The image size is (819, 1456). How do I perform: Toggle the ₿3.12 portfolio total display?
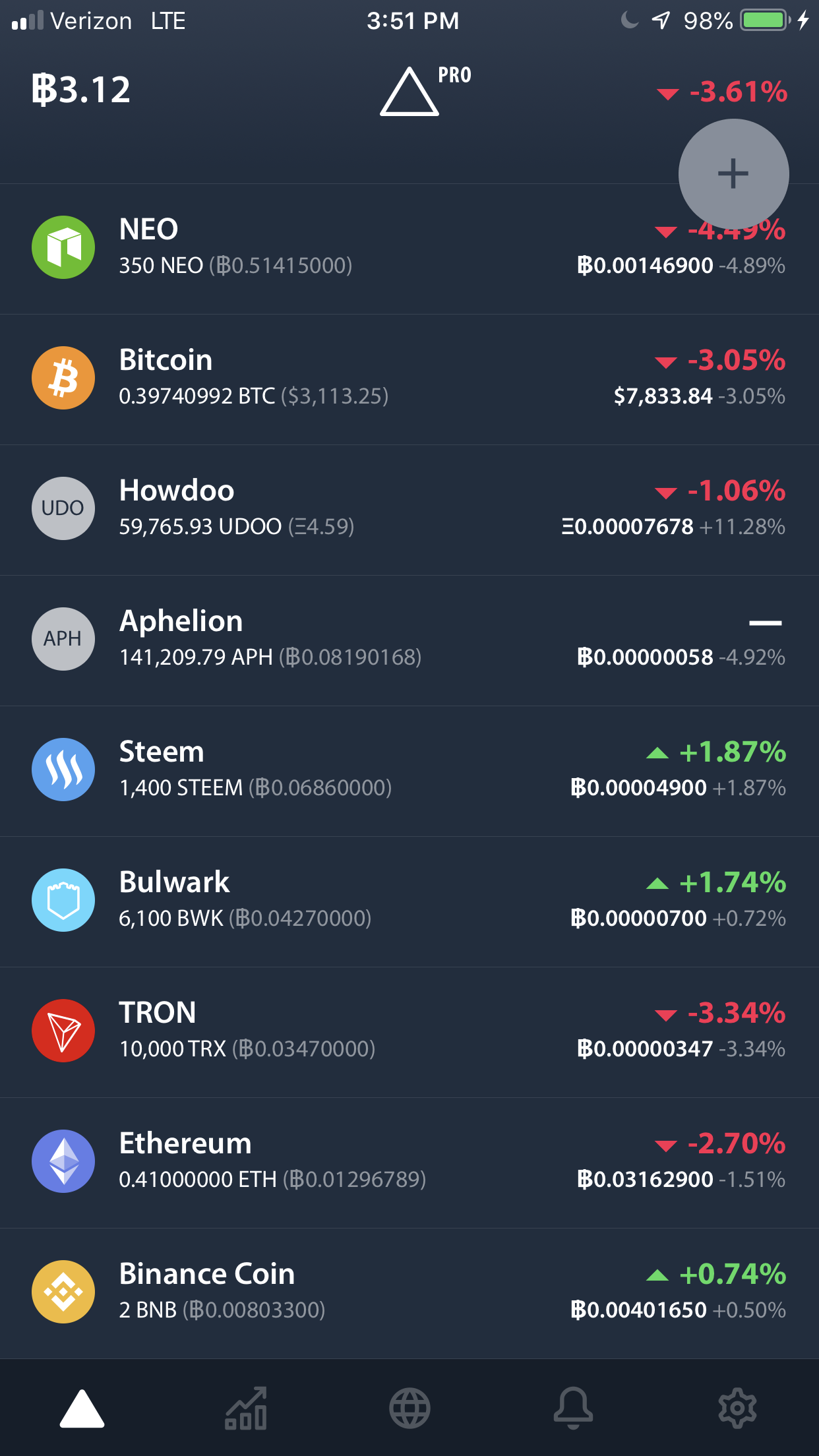coord(82,90)
